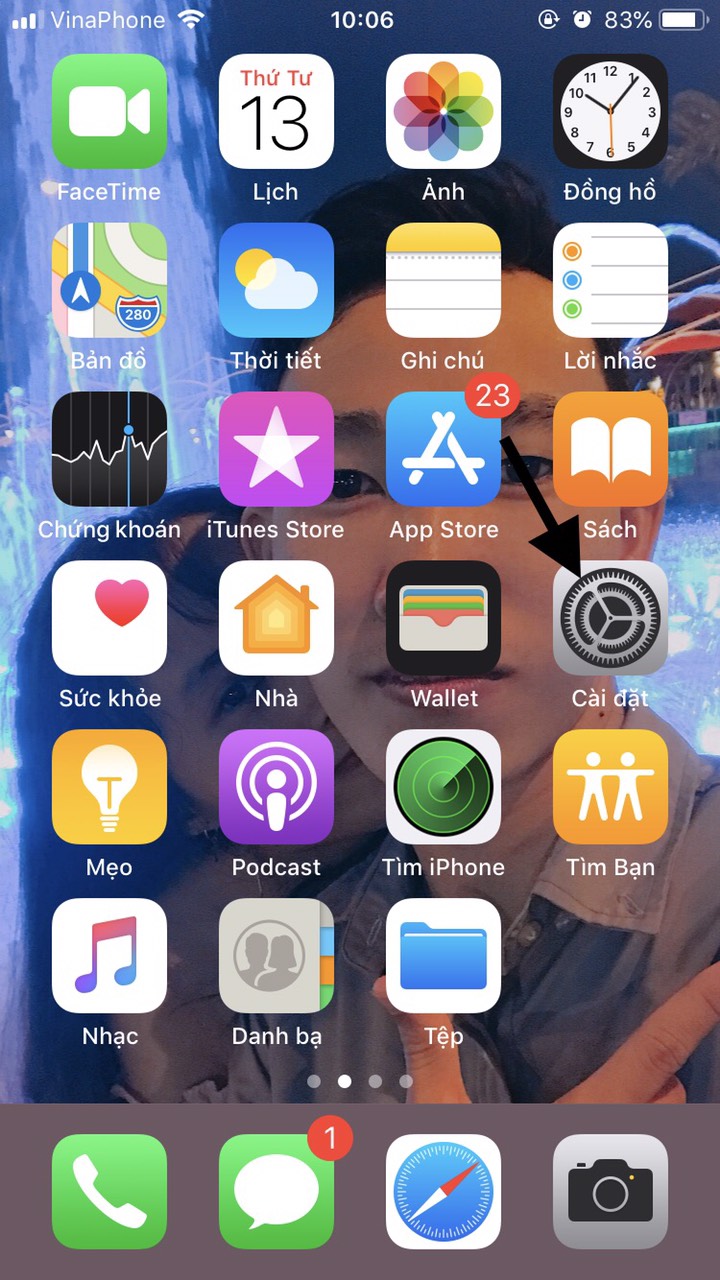Open Messages in the dock
Screen dimensions: 720x1280
pos(276,1191)
